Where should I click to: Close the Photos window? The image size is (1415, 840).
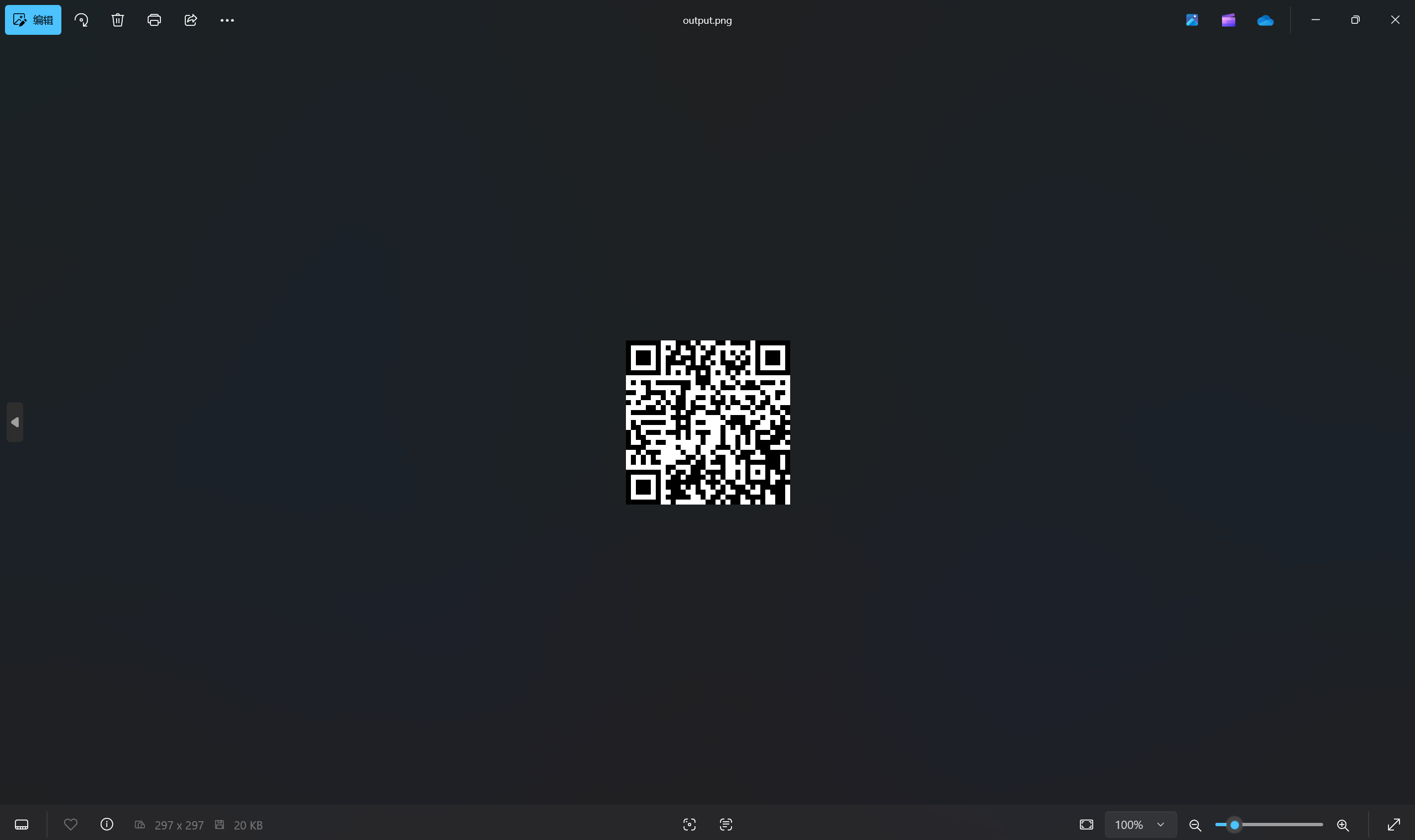pos(1395,20)
